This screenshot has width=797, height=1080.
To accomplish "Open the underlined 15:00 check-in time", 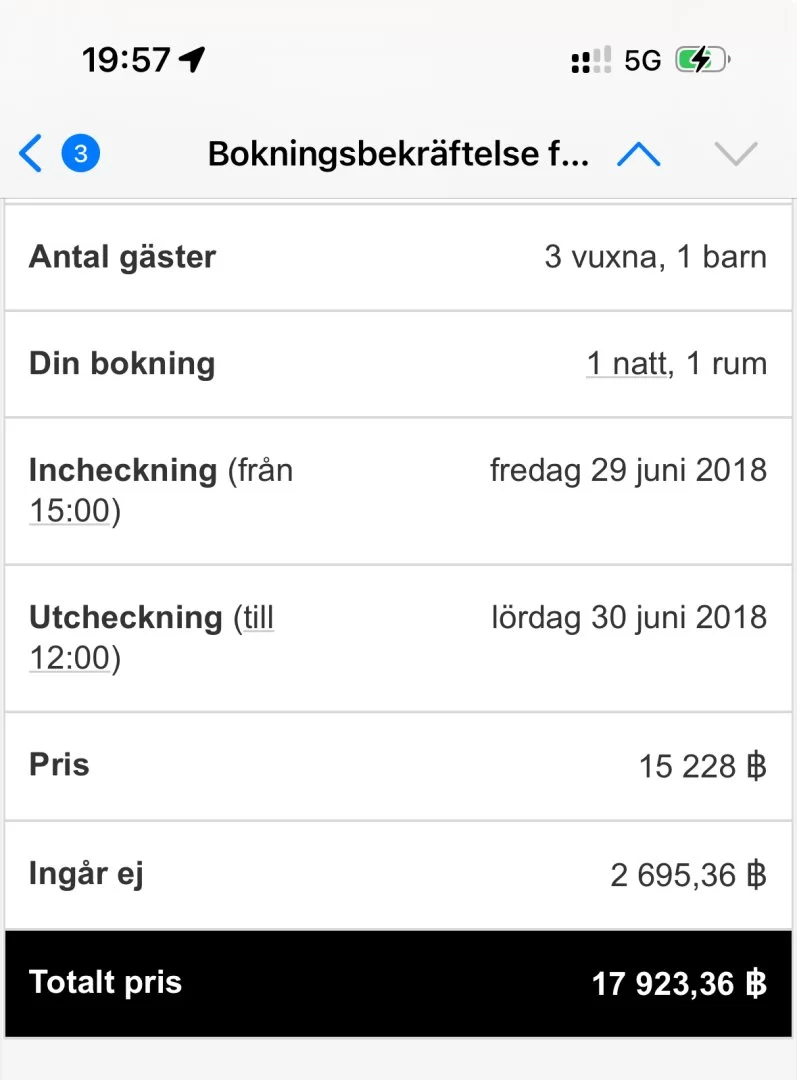I will 68,511.
